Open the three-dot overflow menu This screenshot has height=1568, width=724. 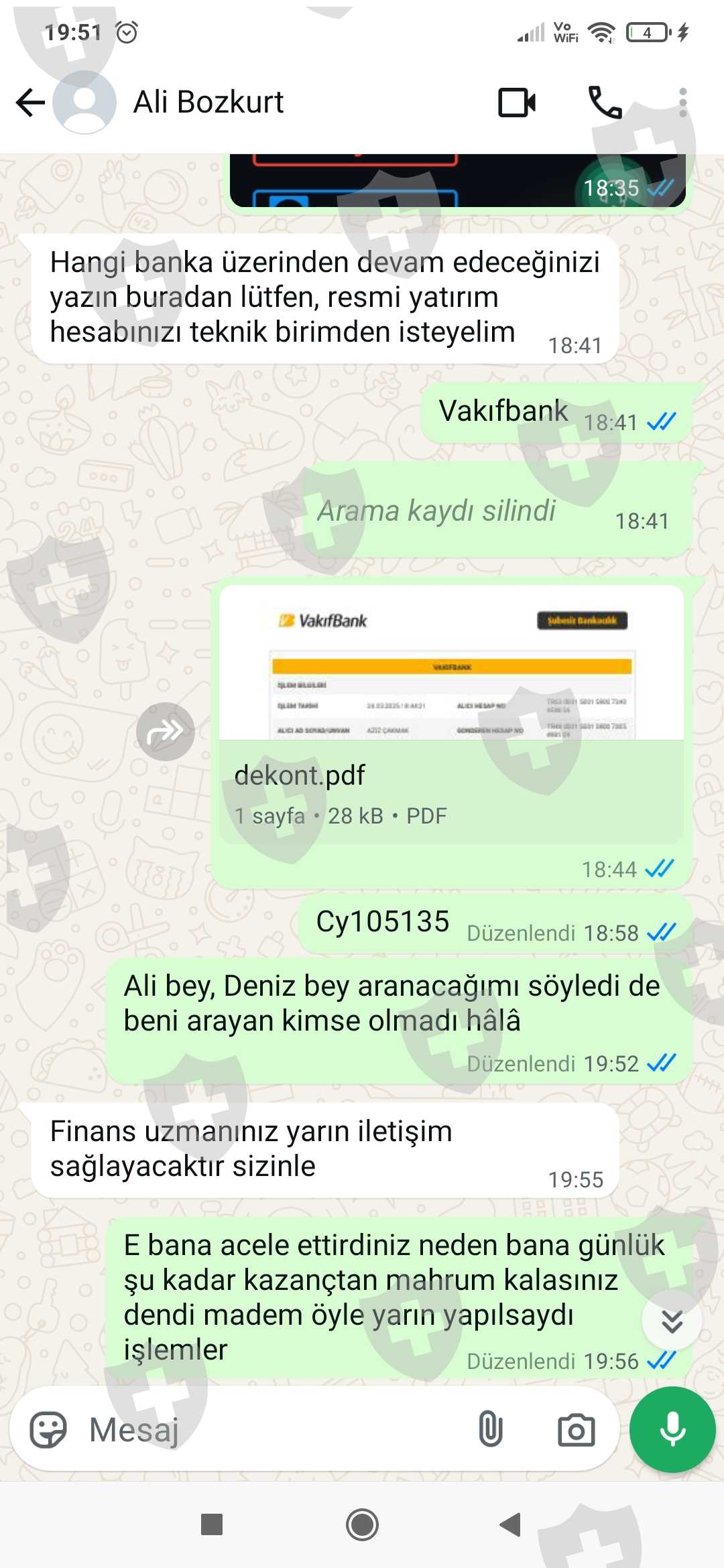click(x=682, y=103)
